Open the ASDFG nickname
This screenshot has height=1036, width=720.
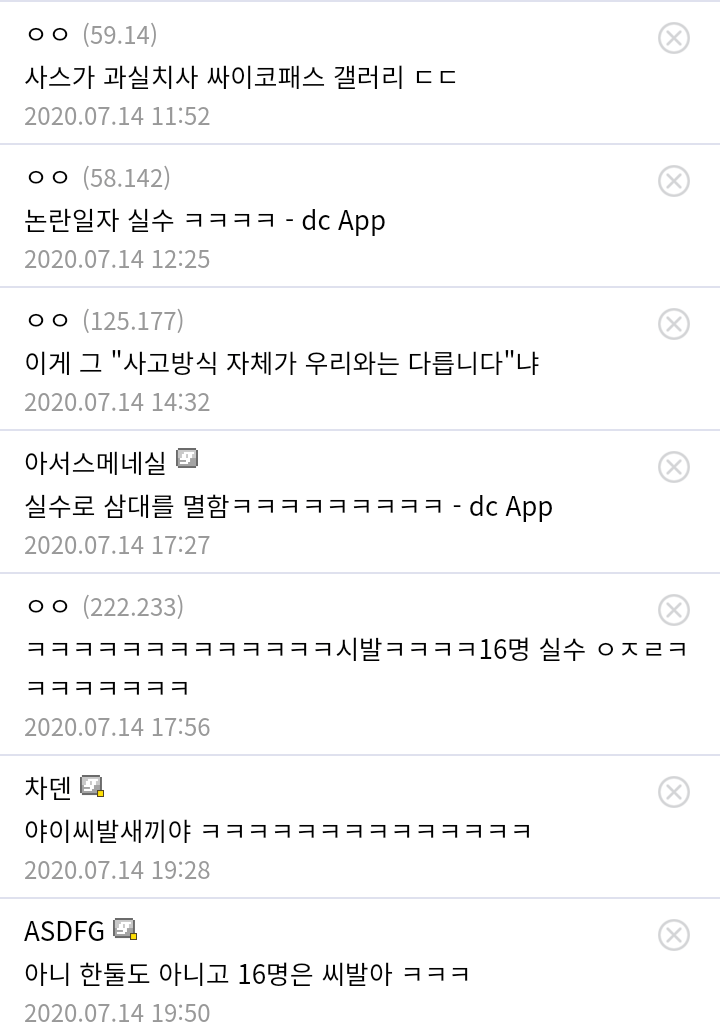click(64, 932)
